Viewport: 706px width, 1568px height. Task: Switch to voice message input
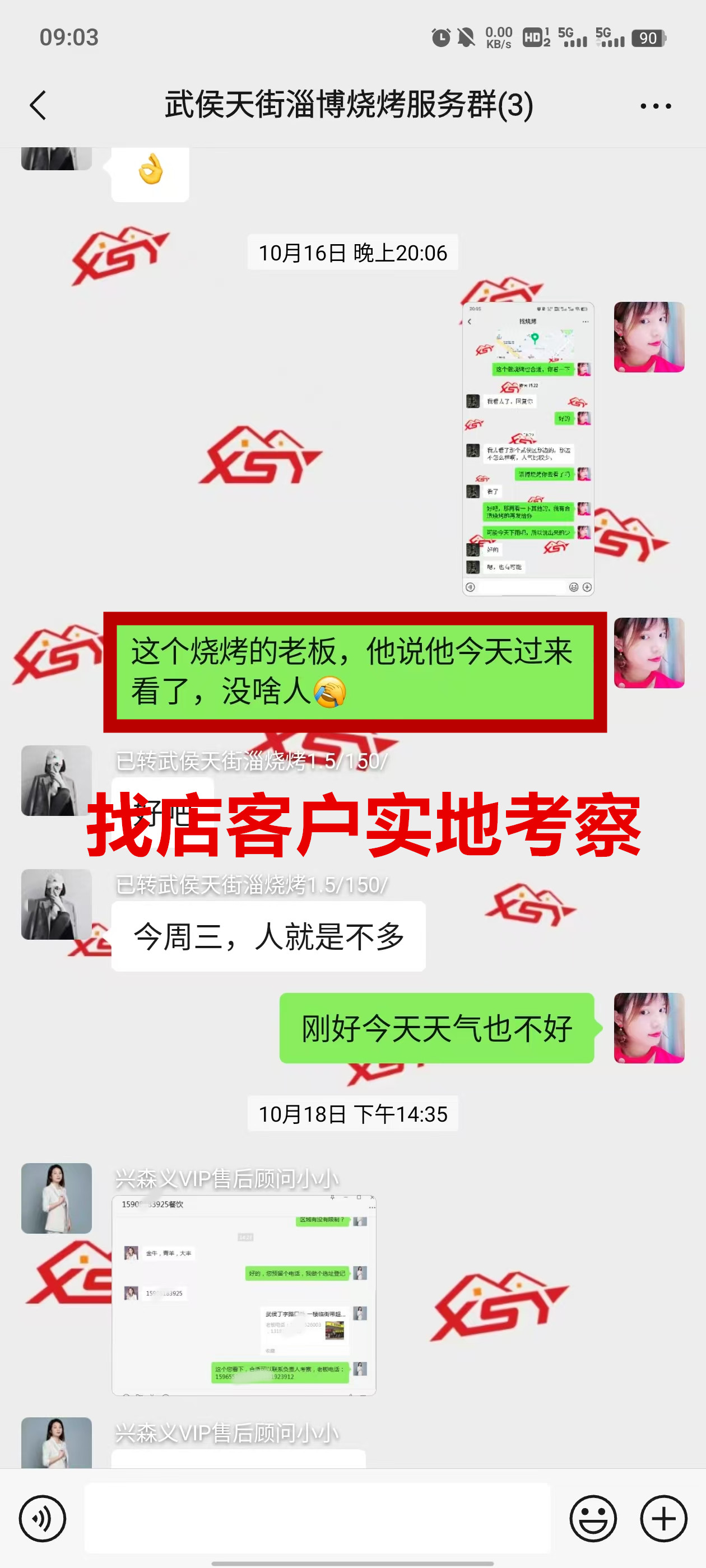(42, 1518)
